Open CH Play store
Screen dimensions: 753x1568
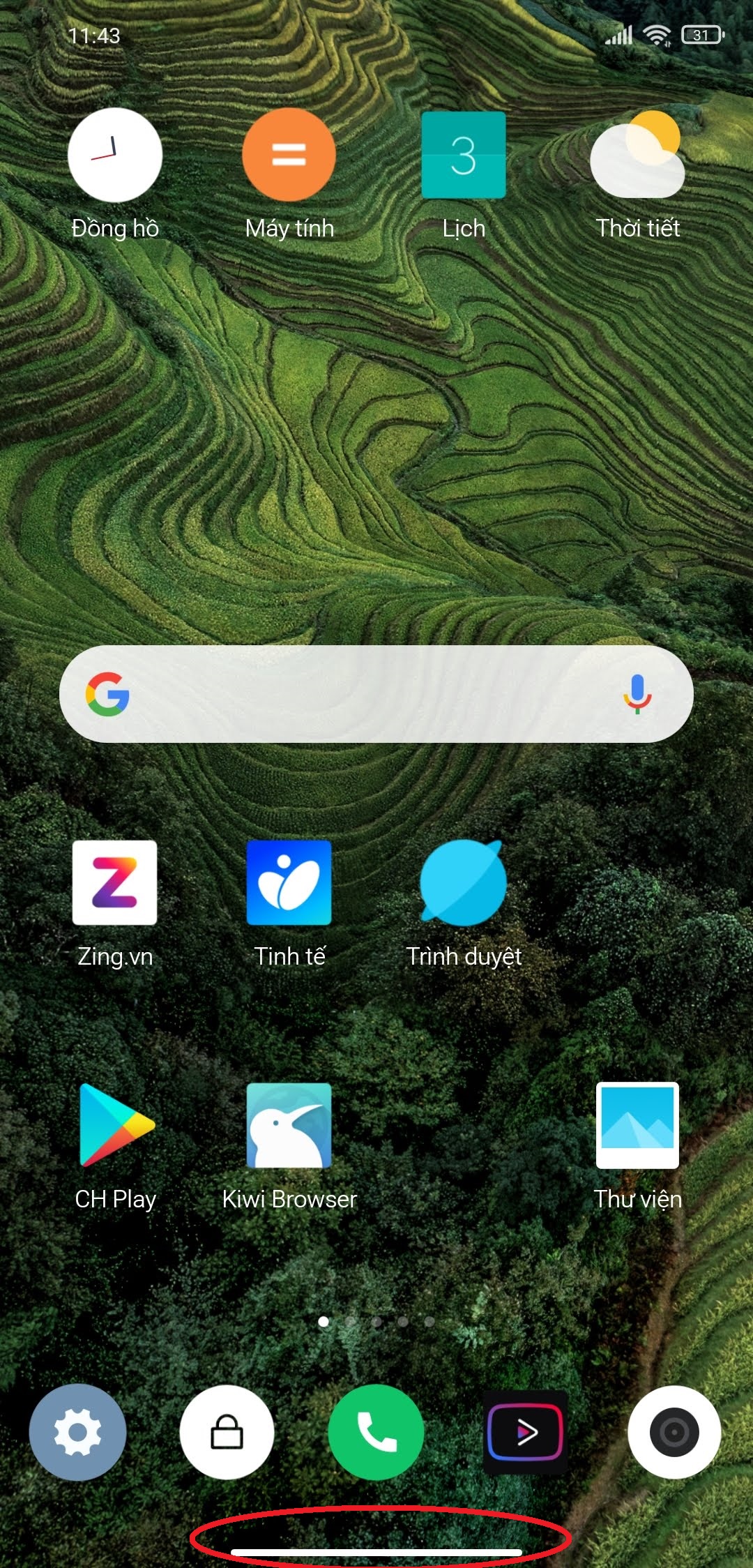pyautogui.click(x=115, y=1124)
